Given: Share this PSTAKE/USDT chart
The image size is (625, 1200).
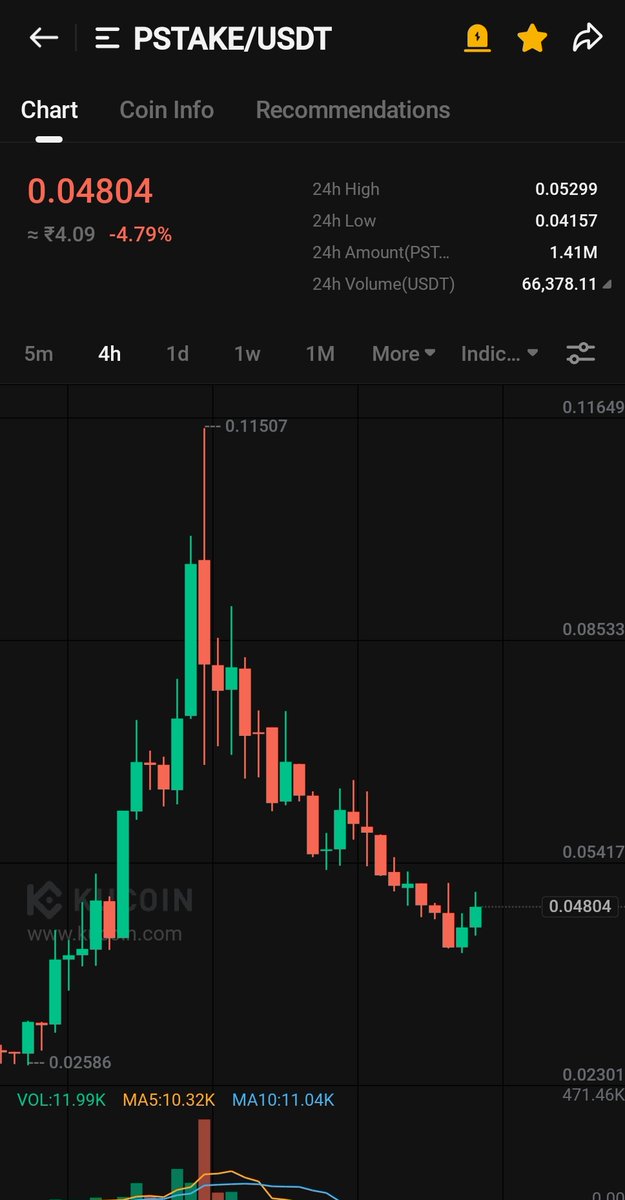Looking at the screenshot, I should (587, 39).
